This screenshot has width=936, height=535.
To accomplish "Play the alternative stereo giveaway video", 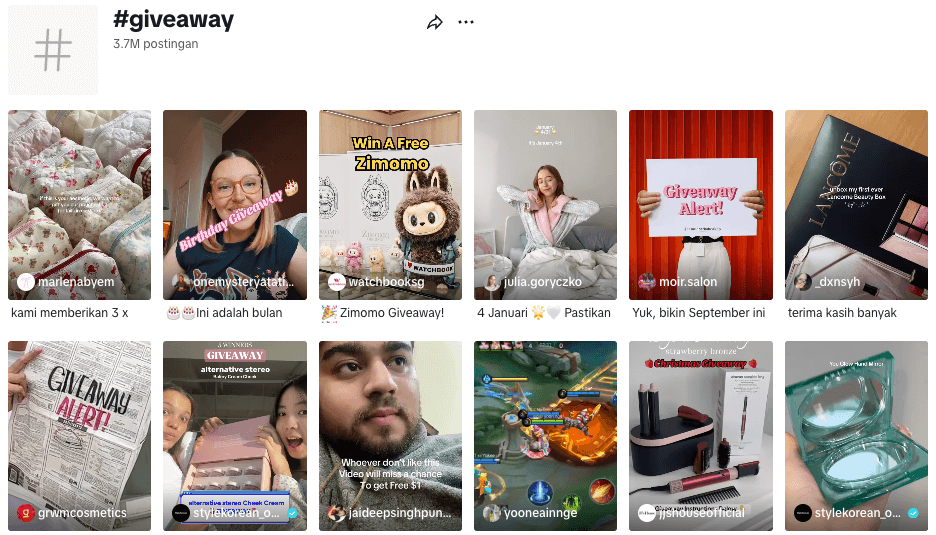I will pos(235,435).
